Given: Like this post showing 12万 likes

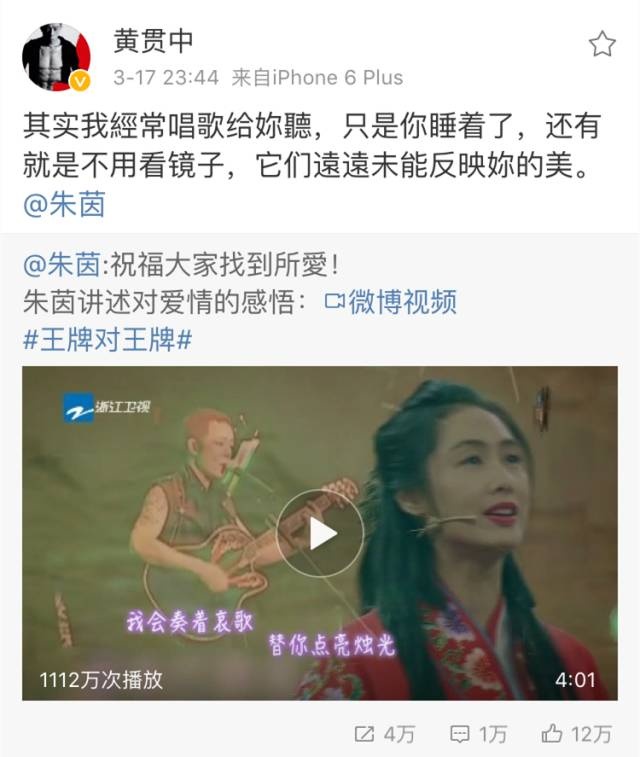Looking at the screenshot, I should [576, 733].
